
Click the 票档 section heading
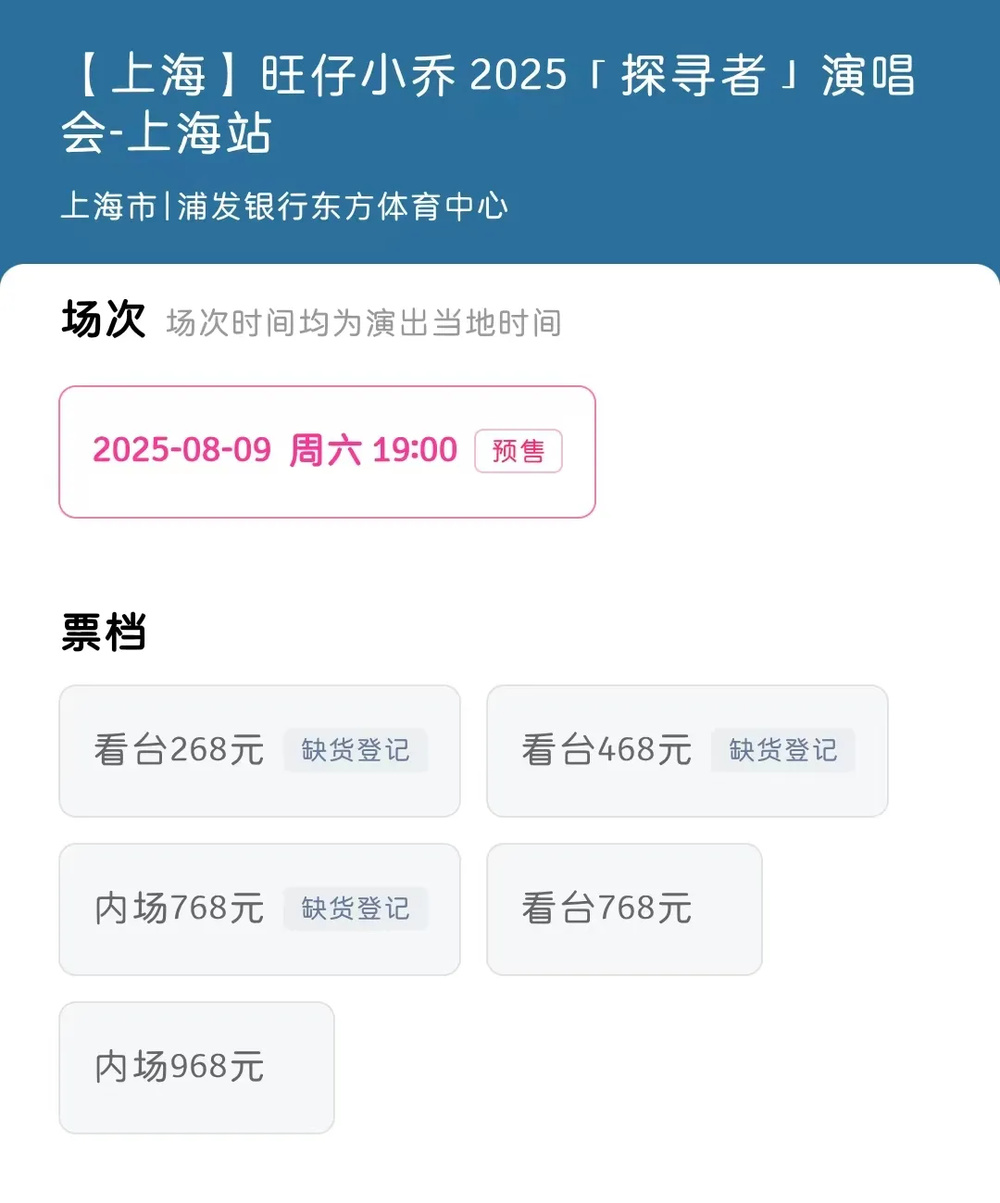(103, 631)
